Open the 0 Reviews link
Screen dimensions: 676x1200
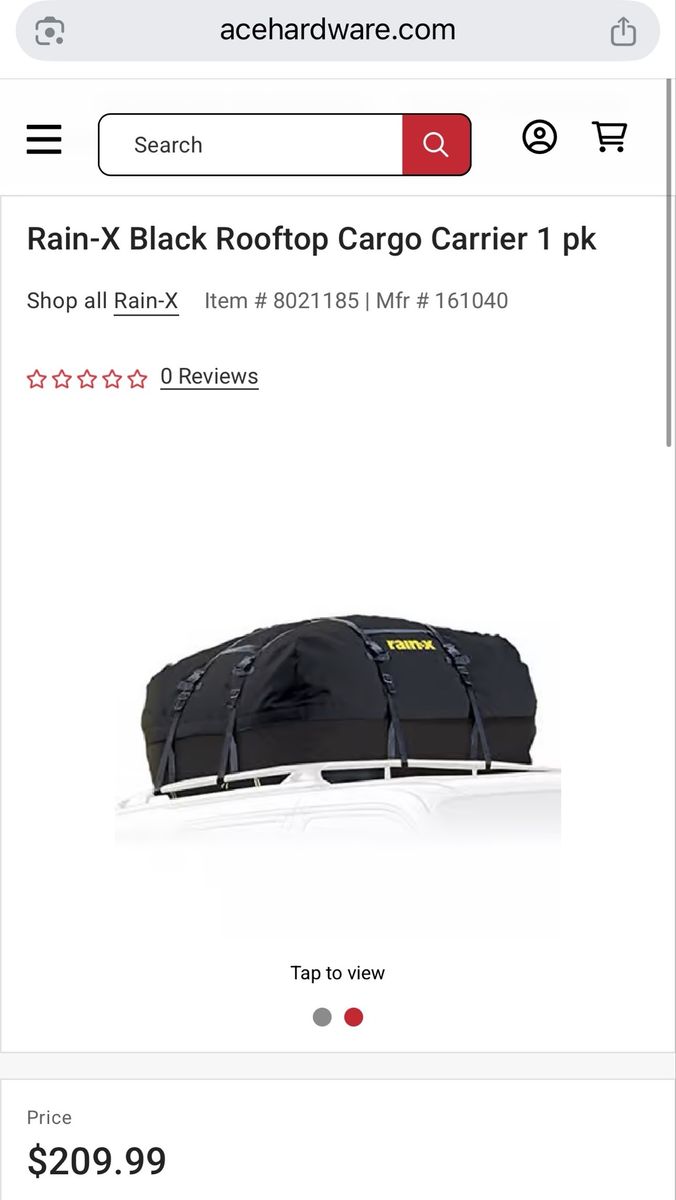[x=209, y=377]
